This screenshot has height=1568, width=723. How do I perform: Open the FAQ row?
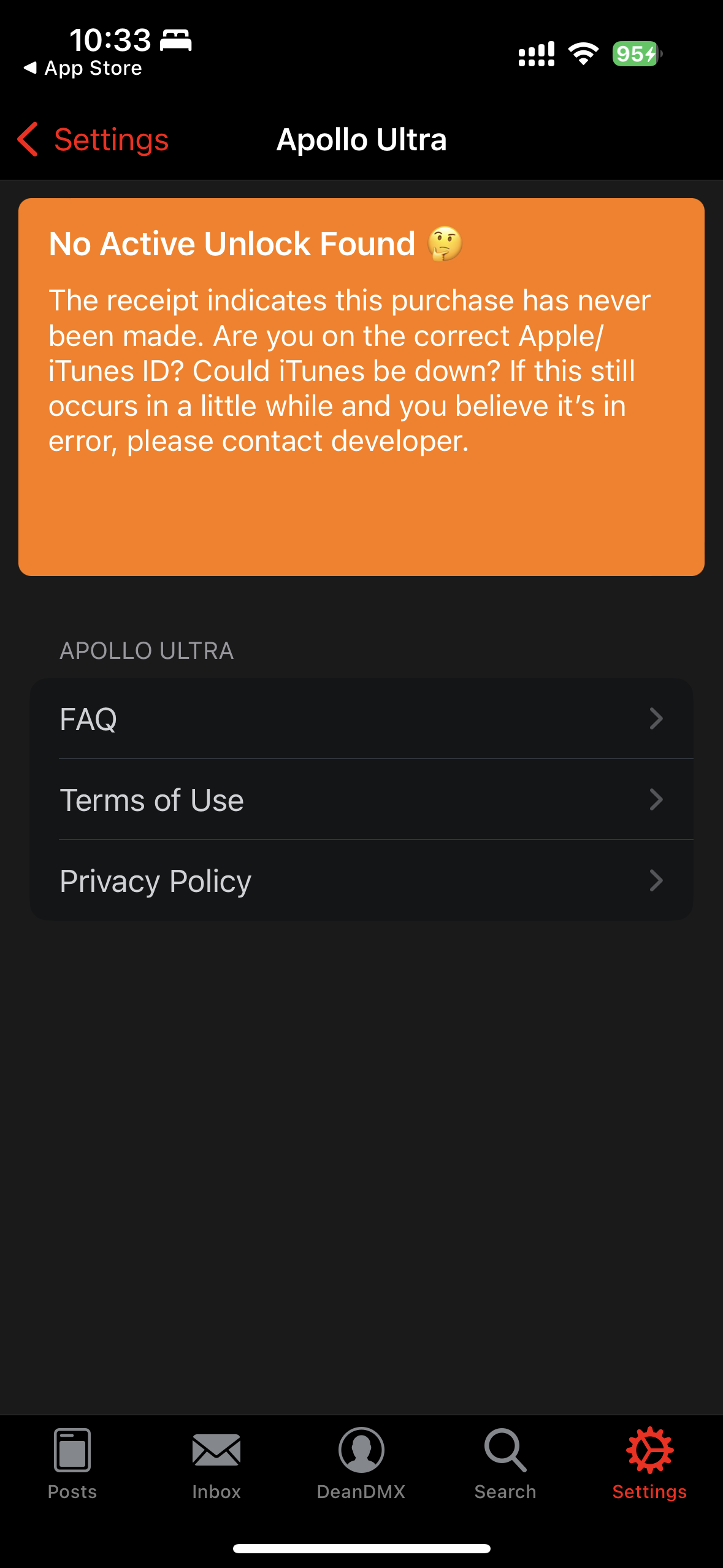click(361, 718)
